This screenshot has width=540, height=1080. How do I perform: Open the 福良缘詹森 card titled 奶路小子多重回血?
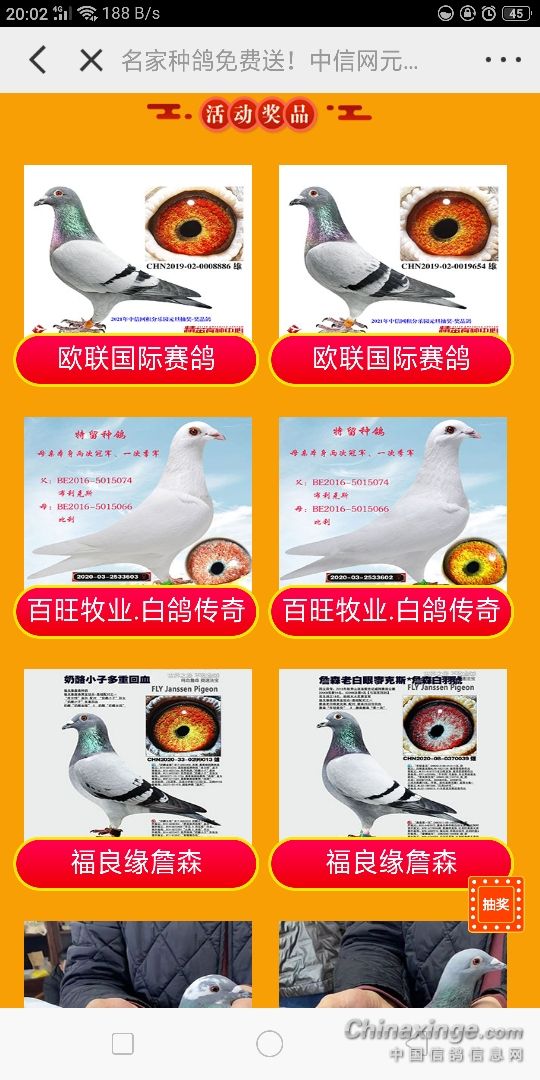point(136,779)
